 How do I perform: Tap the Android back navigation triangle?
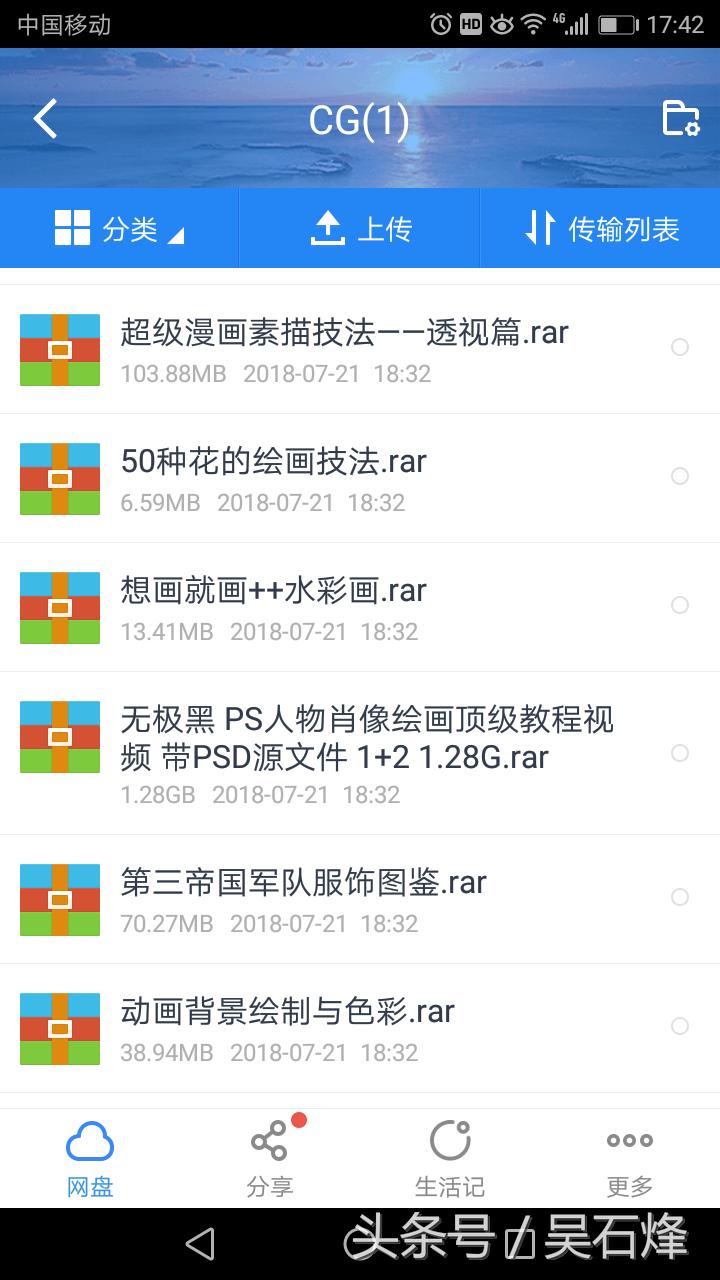click(201, 1243)
